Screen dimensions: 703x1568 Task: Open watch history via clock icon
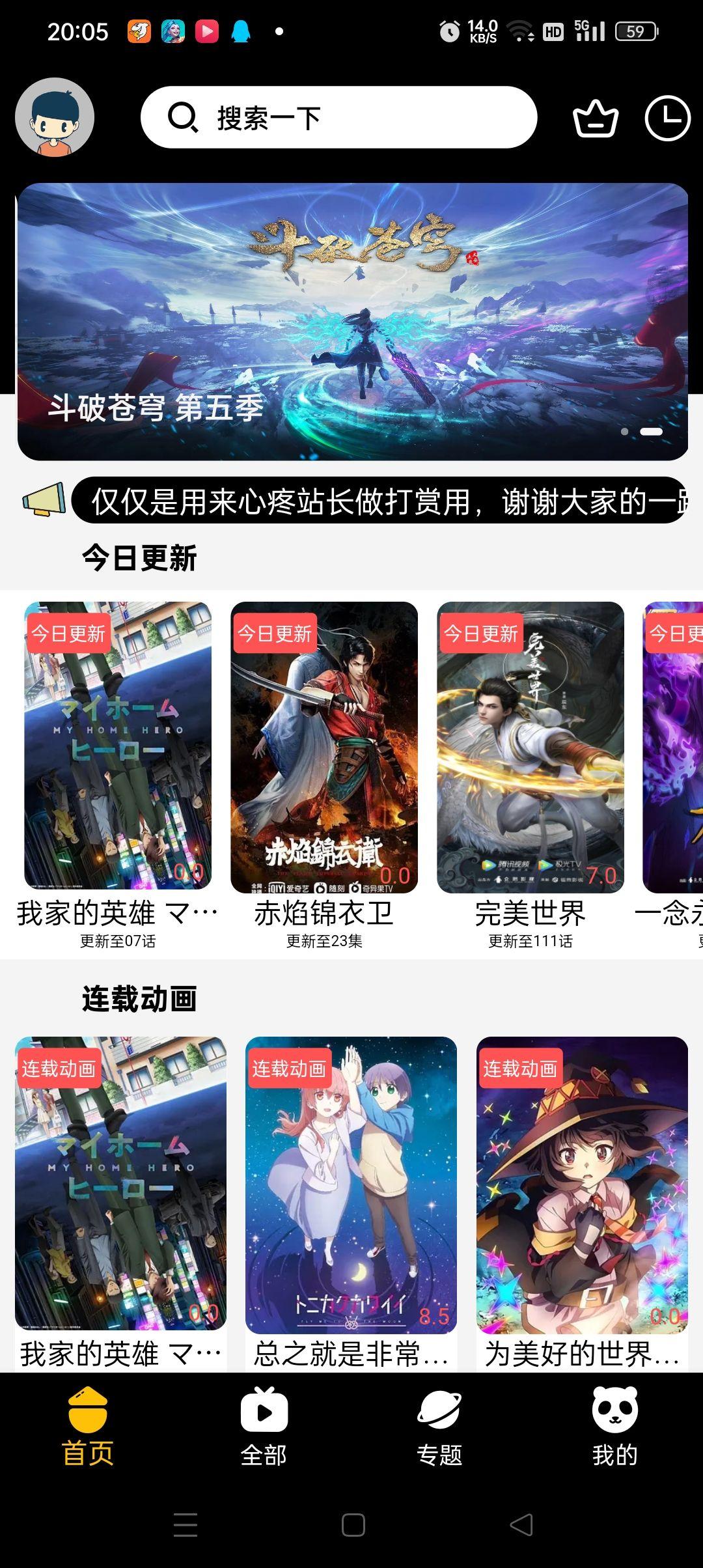click(x=669, y=118)
